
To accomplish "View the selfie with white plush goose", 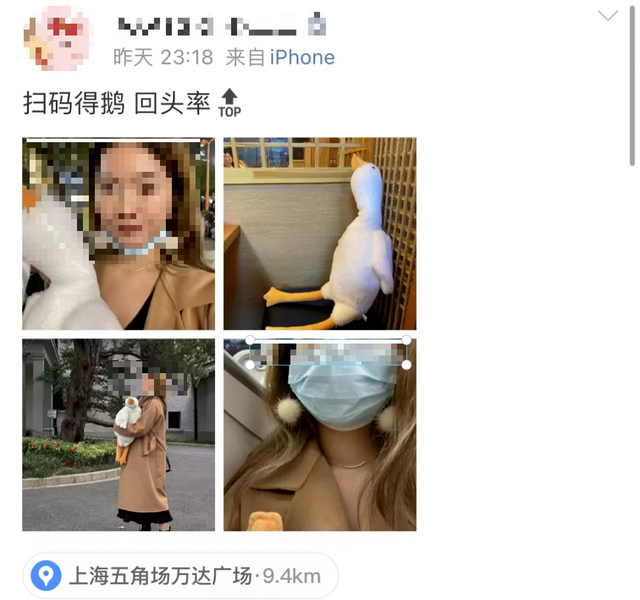I will point(118,234).
